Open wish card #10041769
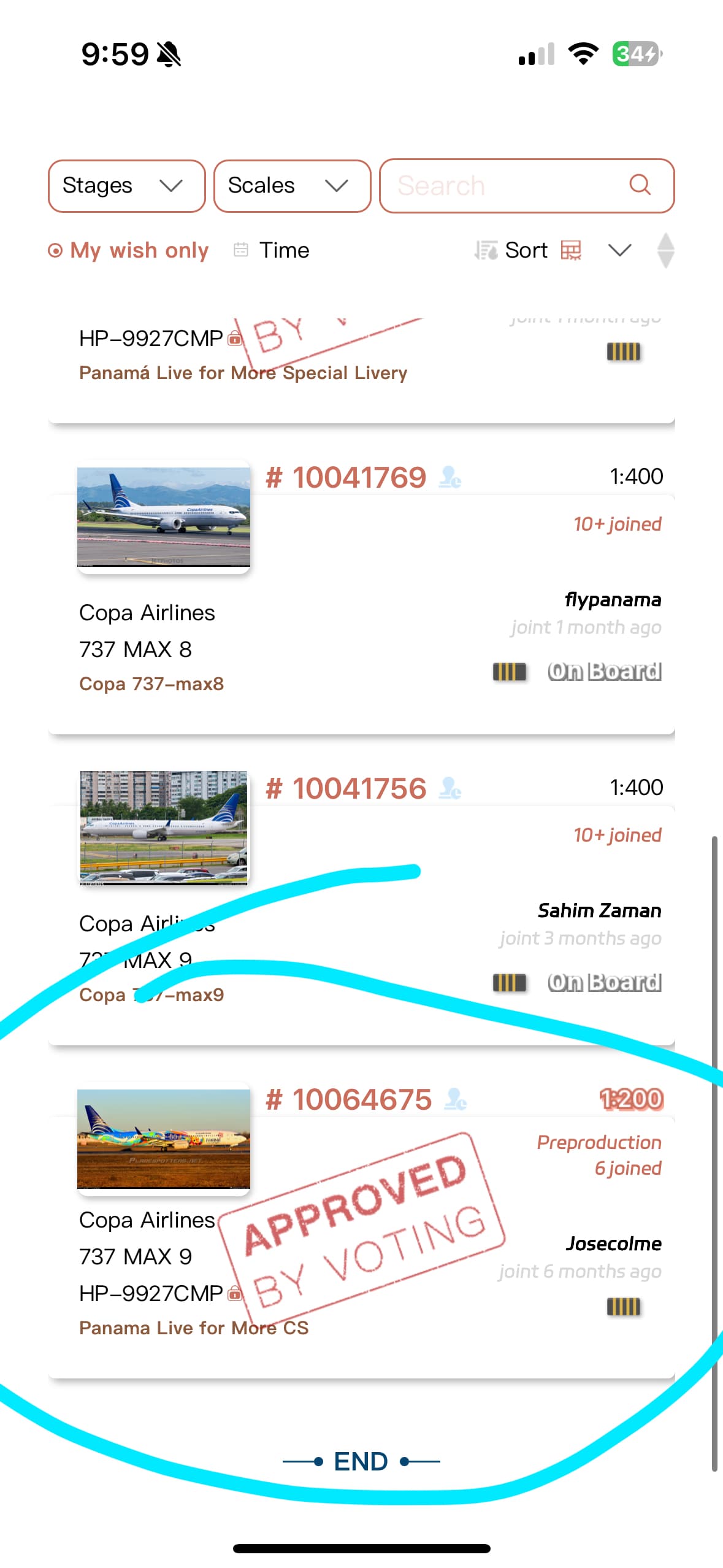 click(346, 478)
